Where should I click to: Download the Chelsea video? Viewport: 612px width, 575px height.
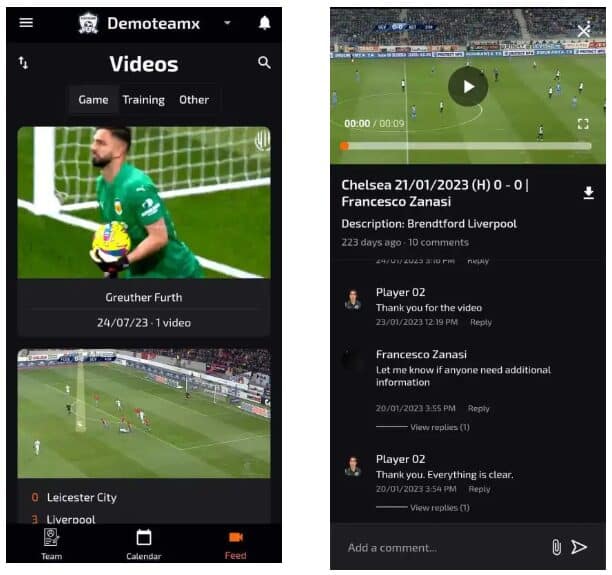pos(588,193)
